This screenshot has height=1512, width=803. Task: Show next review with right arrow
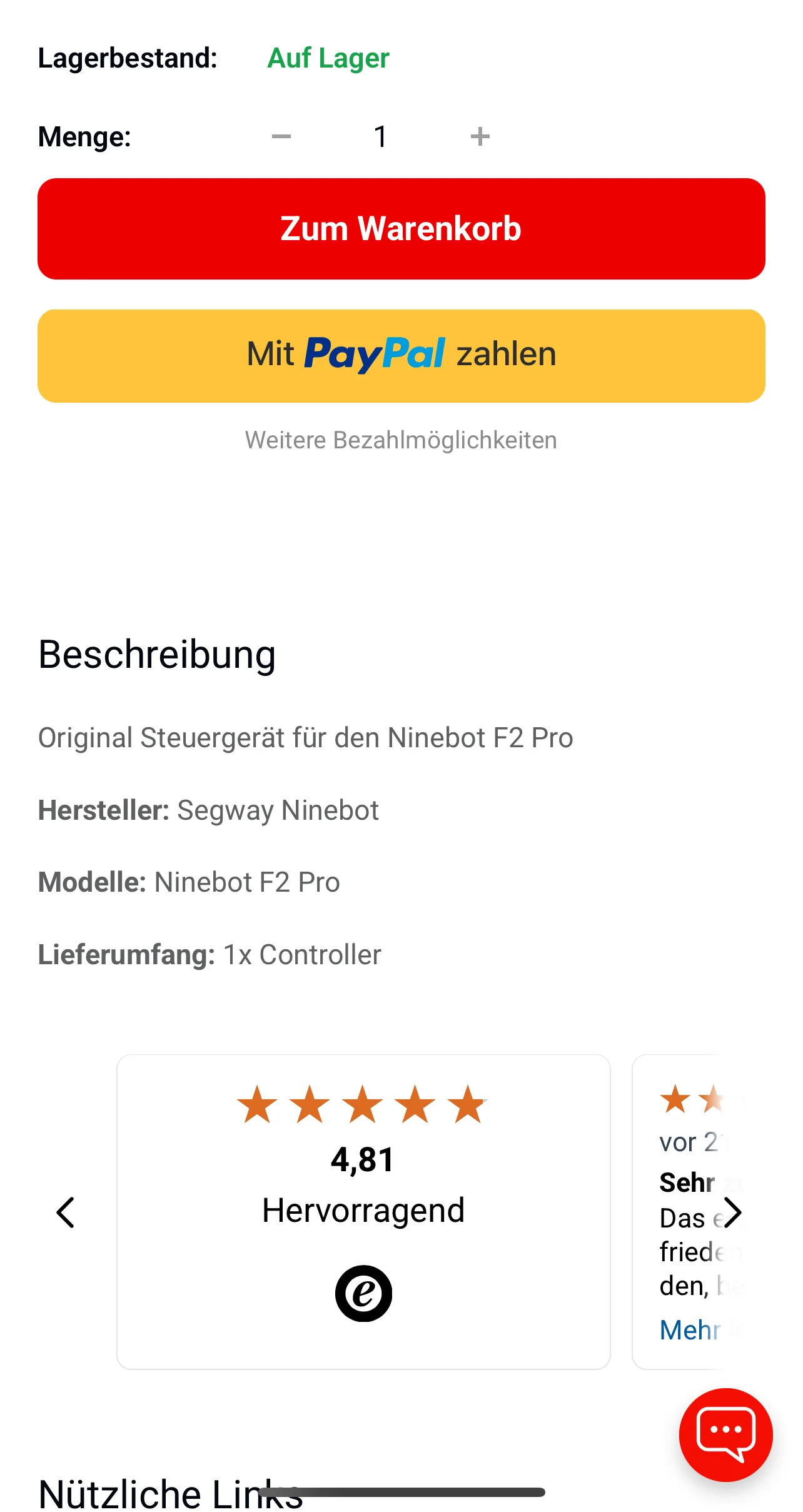click(732, 1212)
